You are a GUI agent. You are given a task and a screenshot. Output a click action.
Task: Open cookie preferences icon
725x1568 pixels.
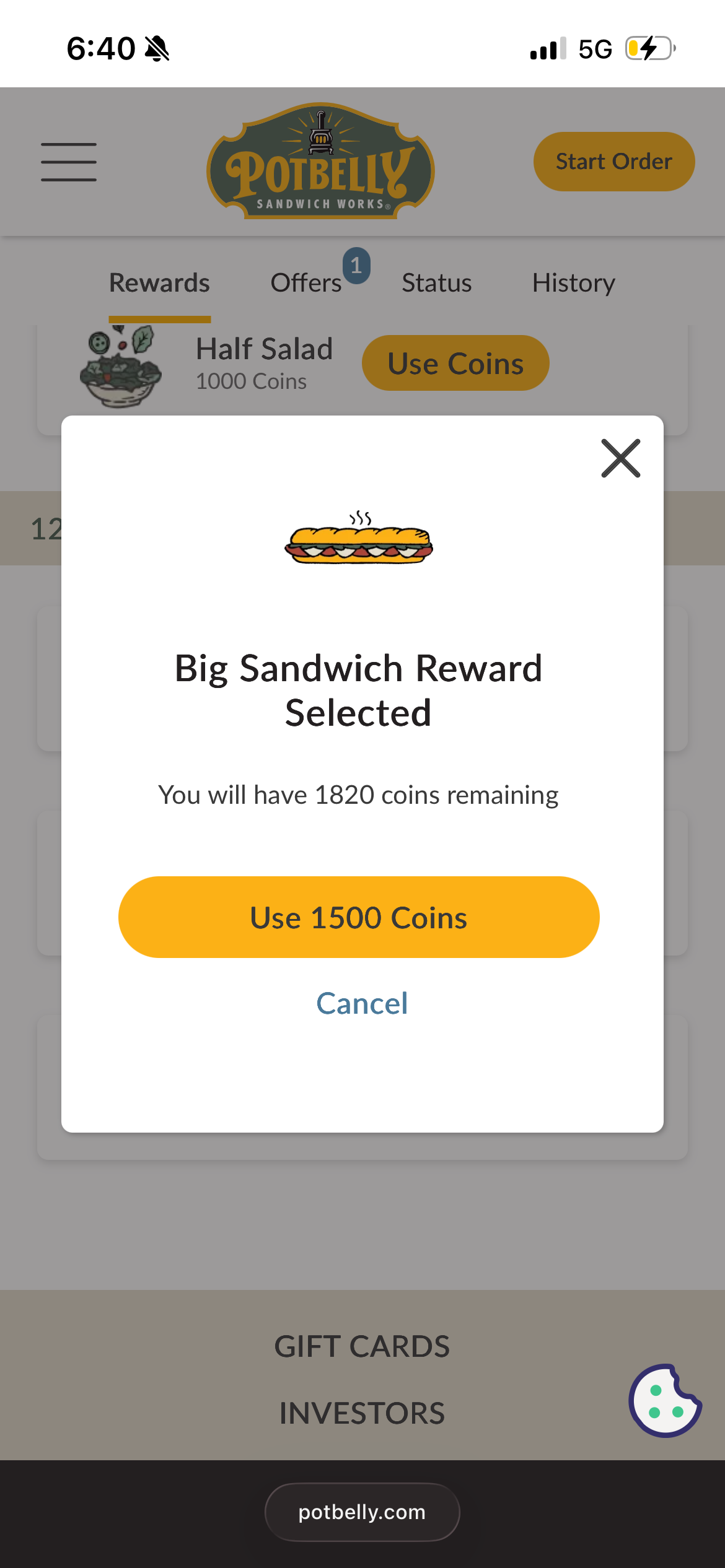tap(665, 1400)
